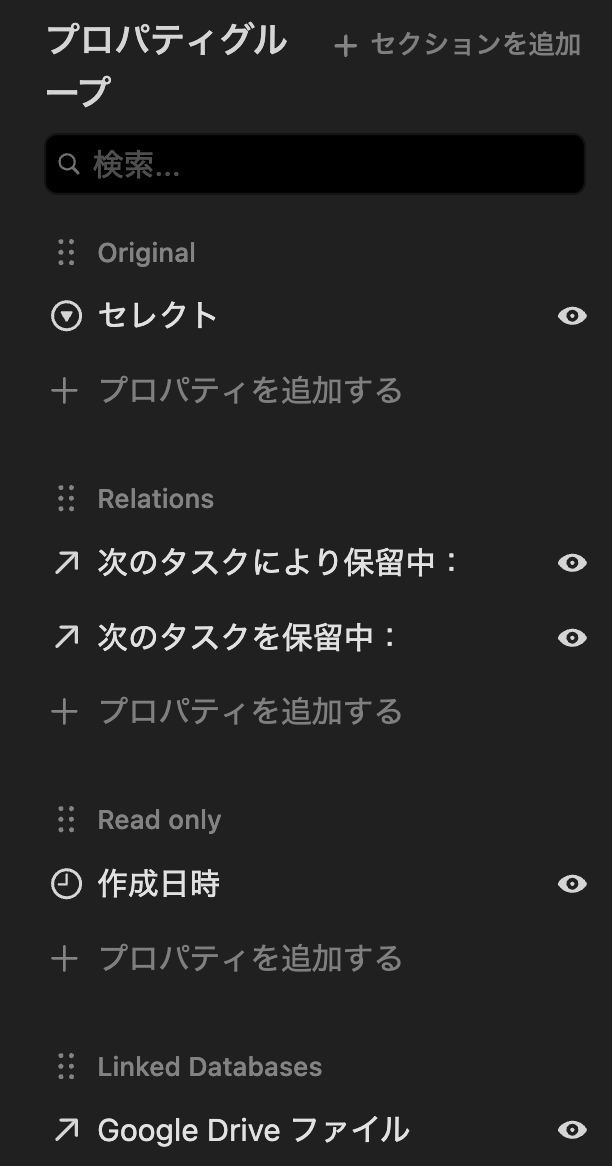The width and height of the screenshot is (612, 1166).
Task: Toggle the eye icon for 次のタスクを保留中
Action: click(x=572, y=638)
